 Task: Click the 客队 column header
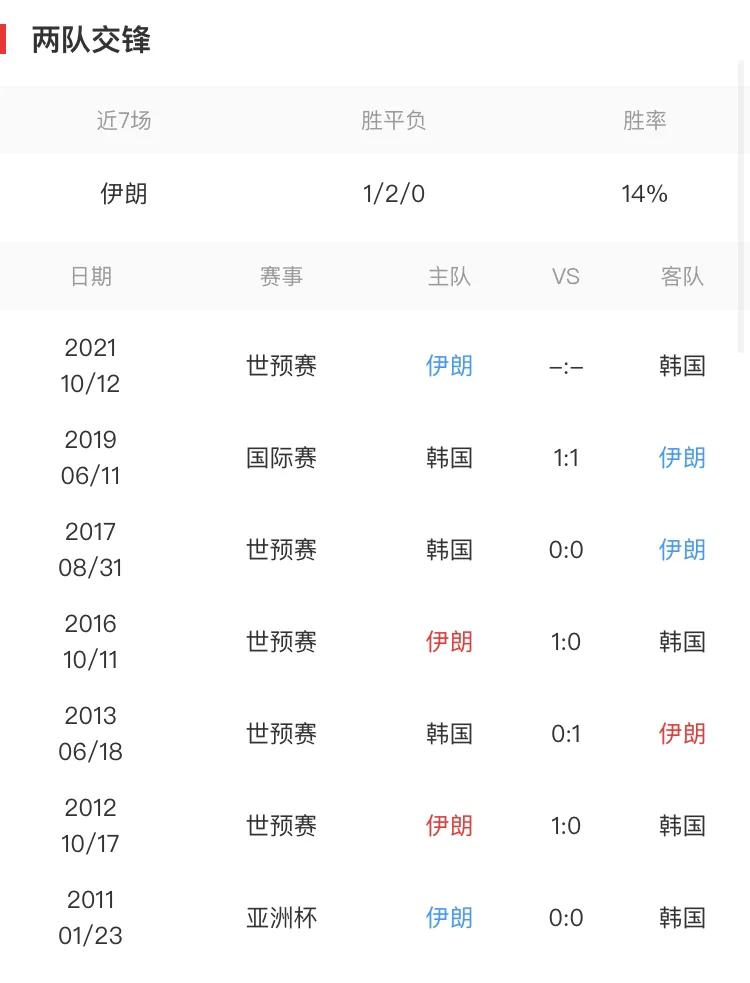(x=683, y=277)
